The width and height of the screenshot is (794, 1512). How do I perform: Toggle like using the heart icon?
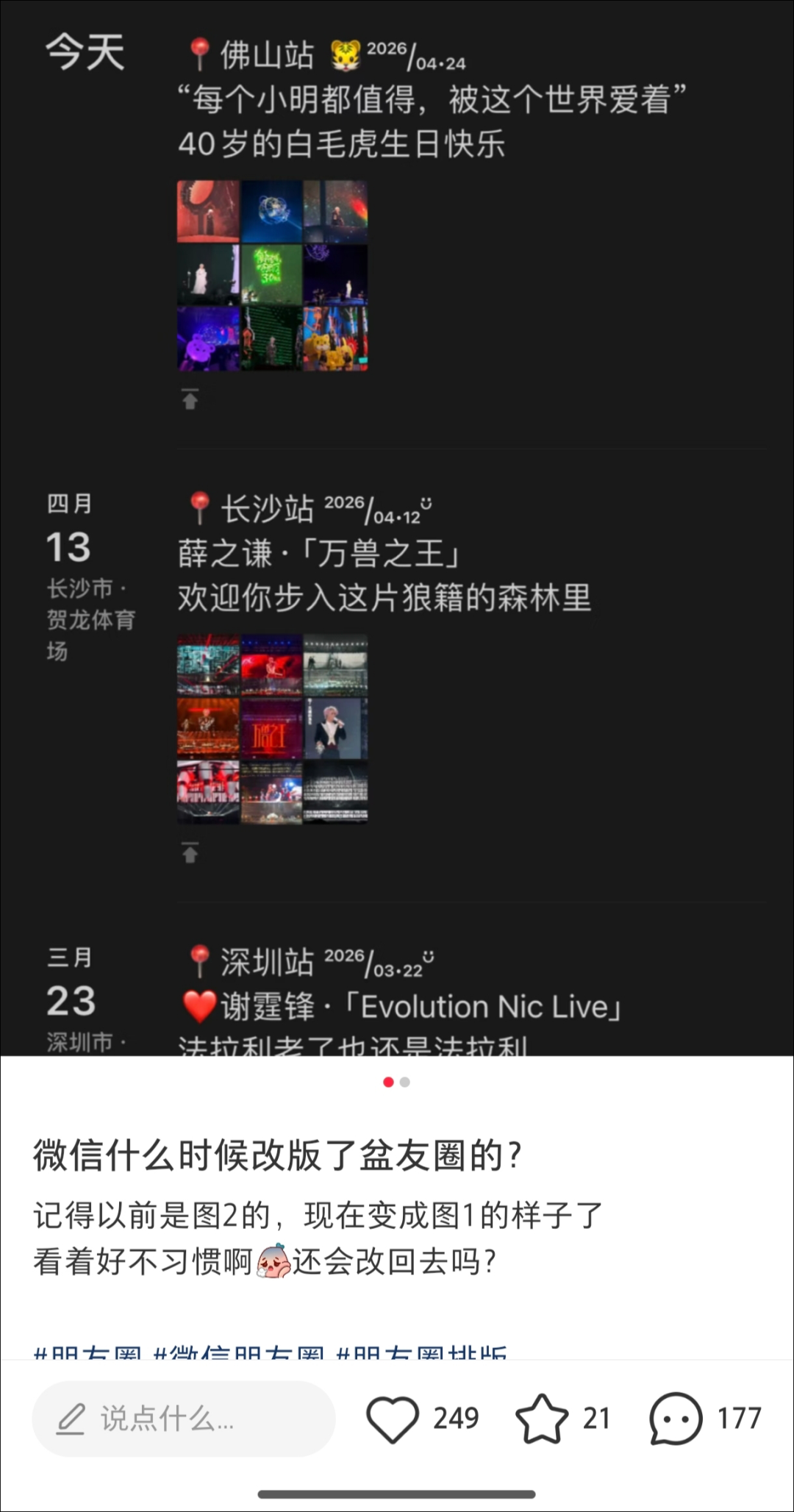pyautogui.click(x=394, y=1419)
